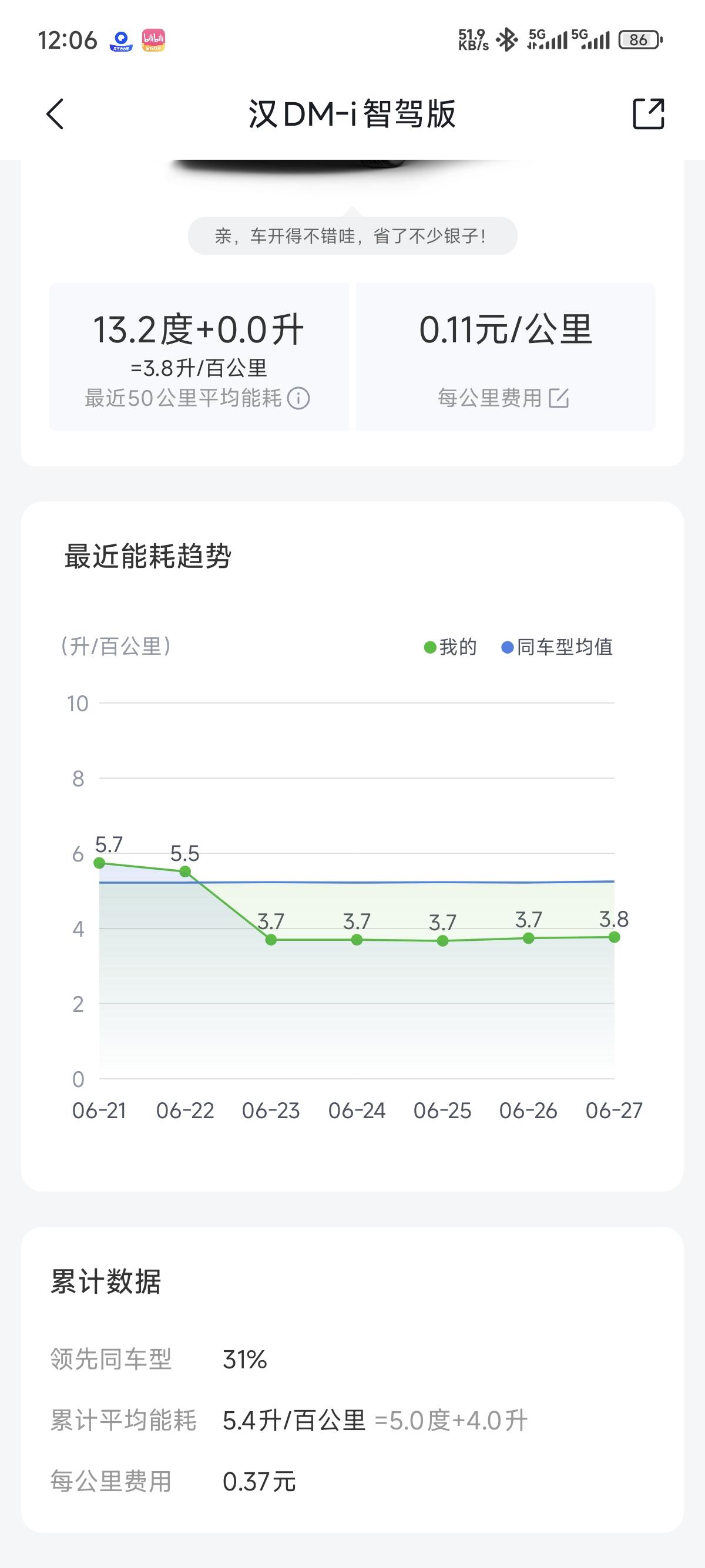Edit the 每公里费用 setting

click(559, 398)
